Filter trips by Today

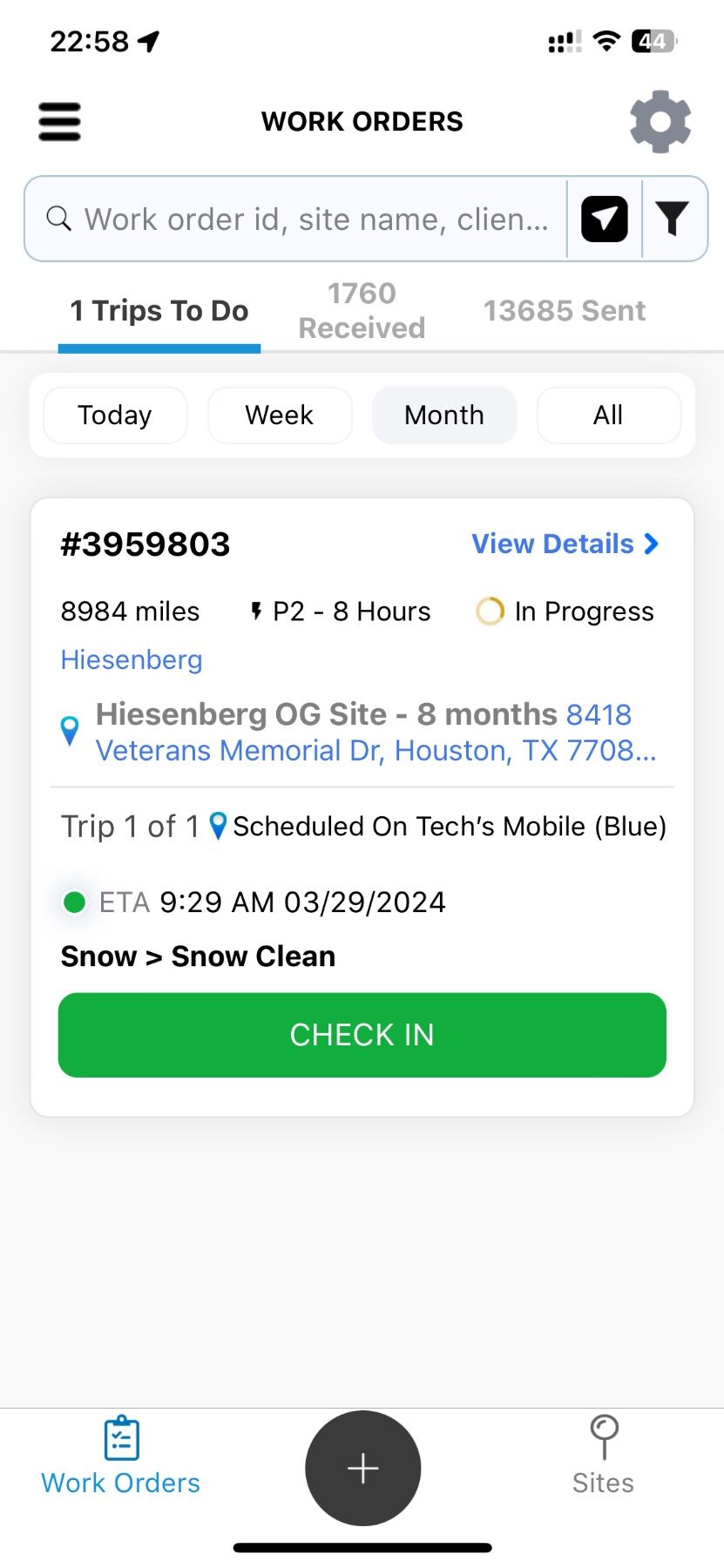(115, 416)
